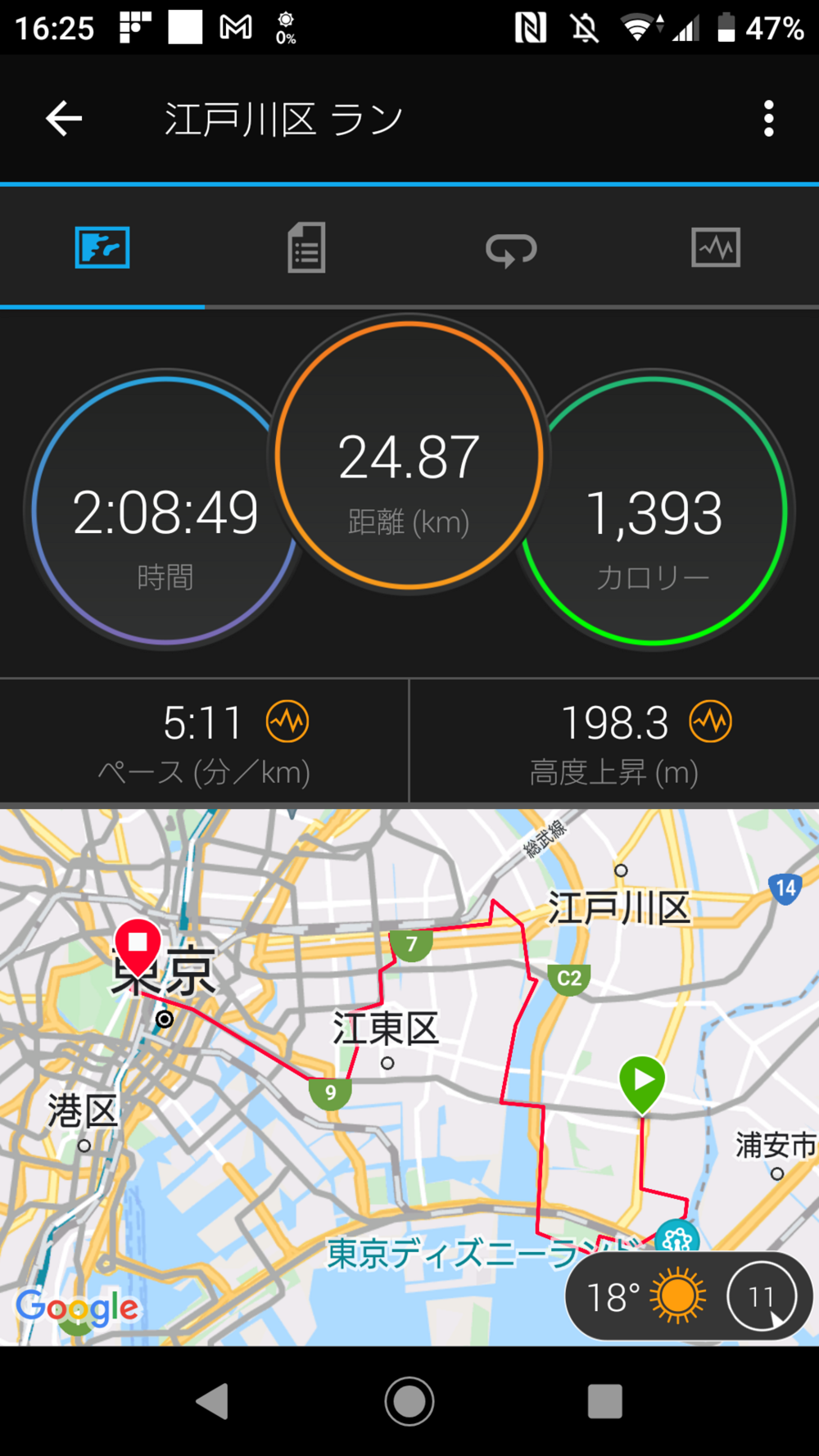Open the 18° weather details widget
The height and width of the screenshot is (1456, 819).
tap(688, 1296)
